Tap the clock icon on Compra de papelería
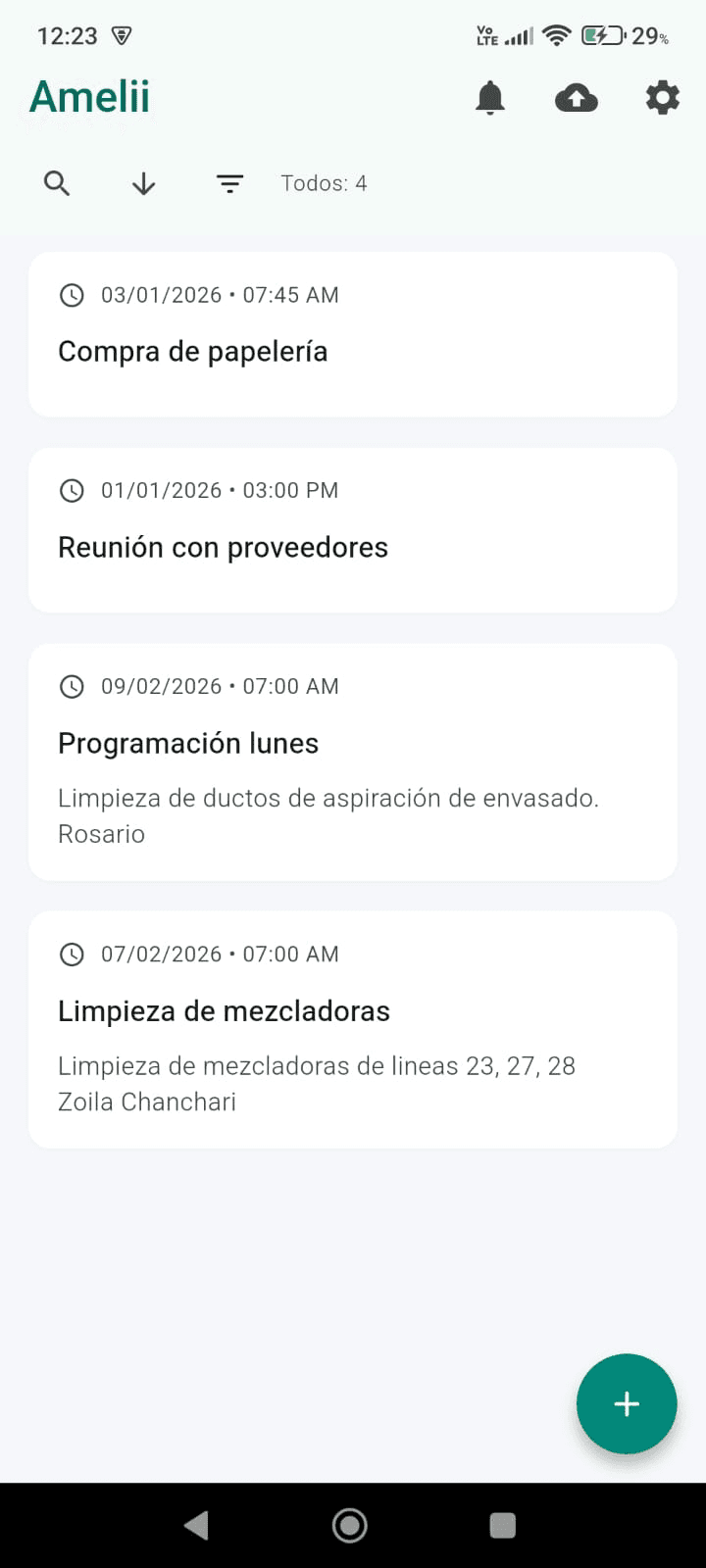 click(x=73, y=295)
